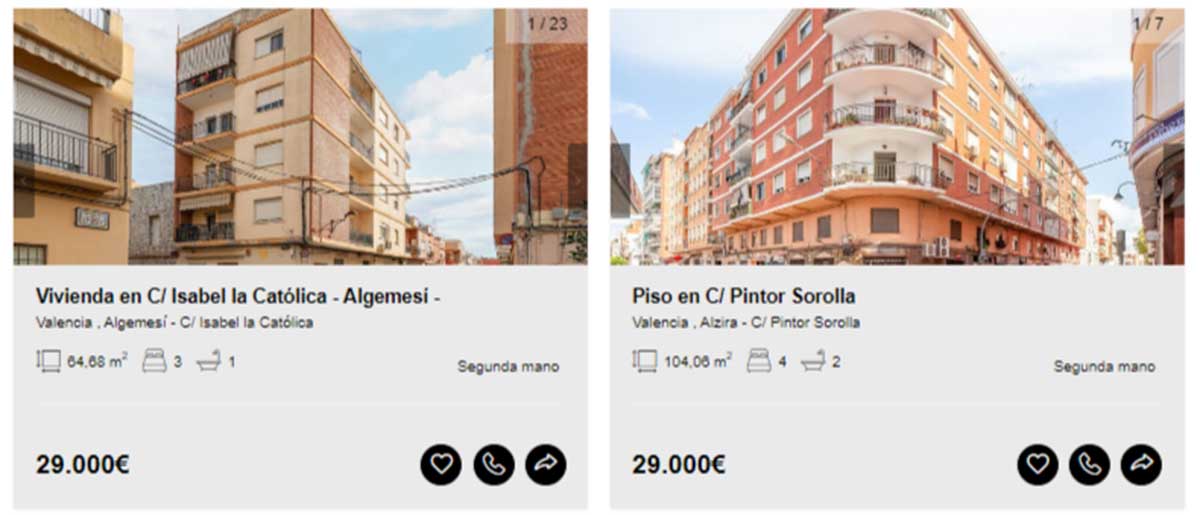Open the Piso en C/ Pintor Sorolla listing
This screenshot has width=1200, height=515.
[743, 296]
